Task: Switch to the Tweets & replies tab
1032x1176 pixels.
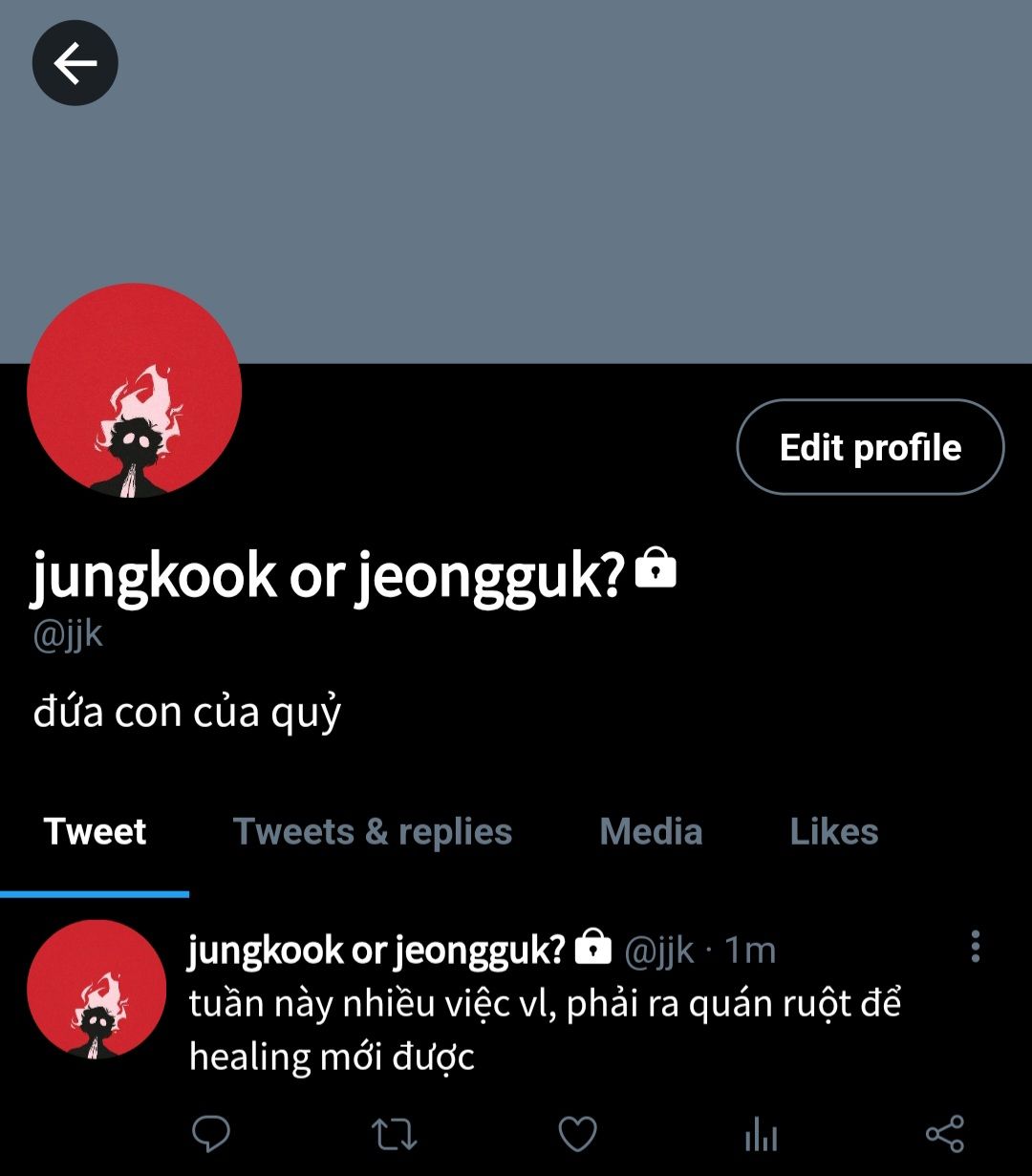Action: pyautogui.click(x=373, y=831)
